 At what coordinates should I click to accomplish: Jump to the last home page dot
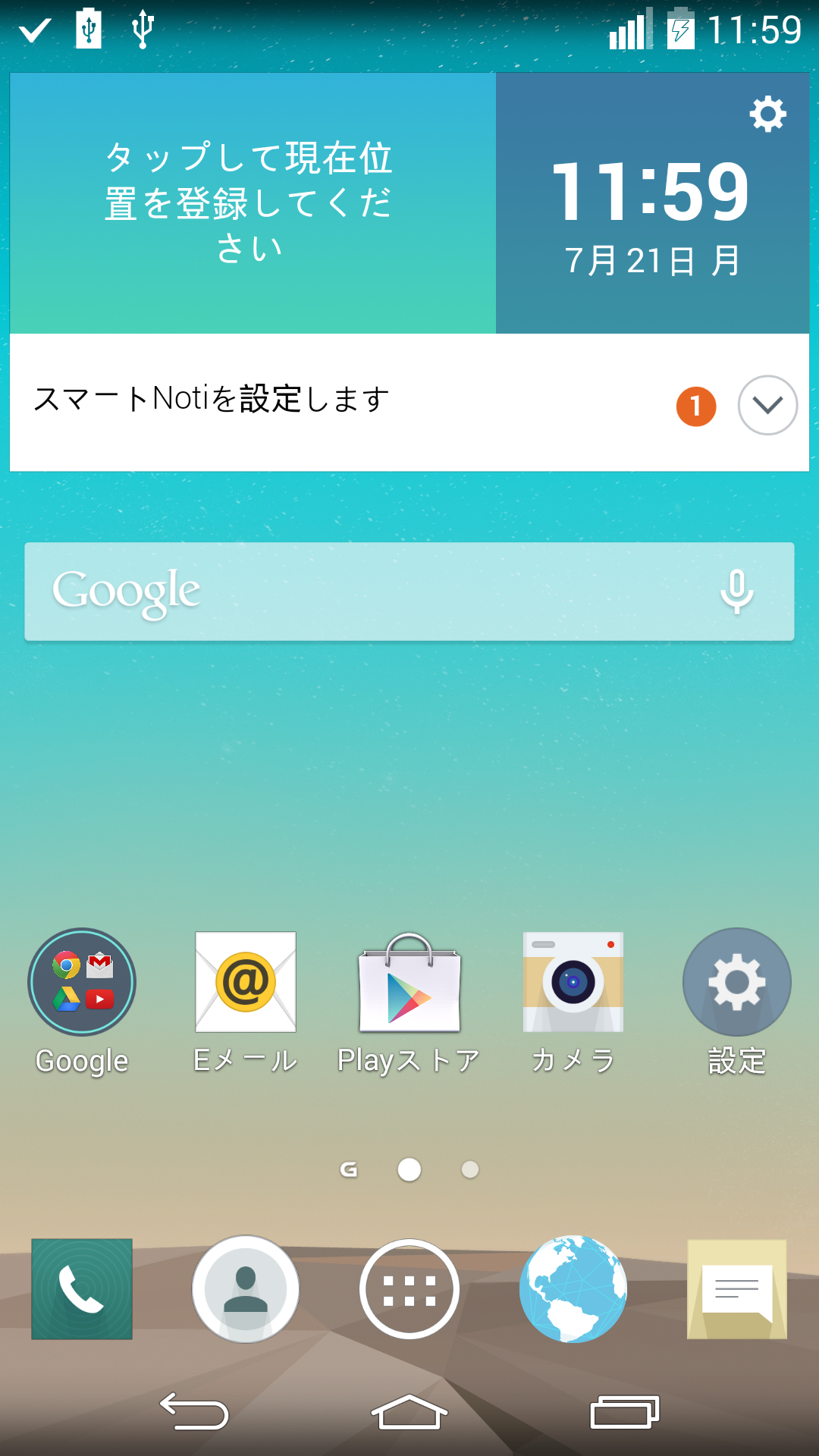[470, 1169]
